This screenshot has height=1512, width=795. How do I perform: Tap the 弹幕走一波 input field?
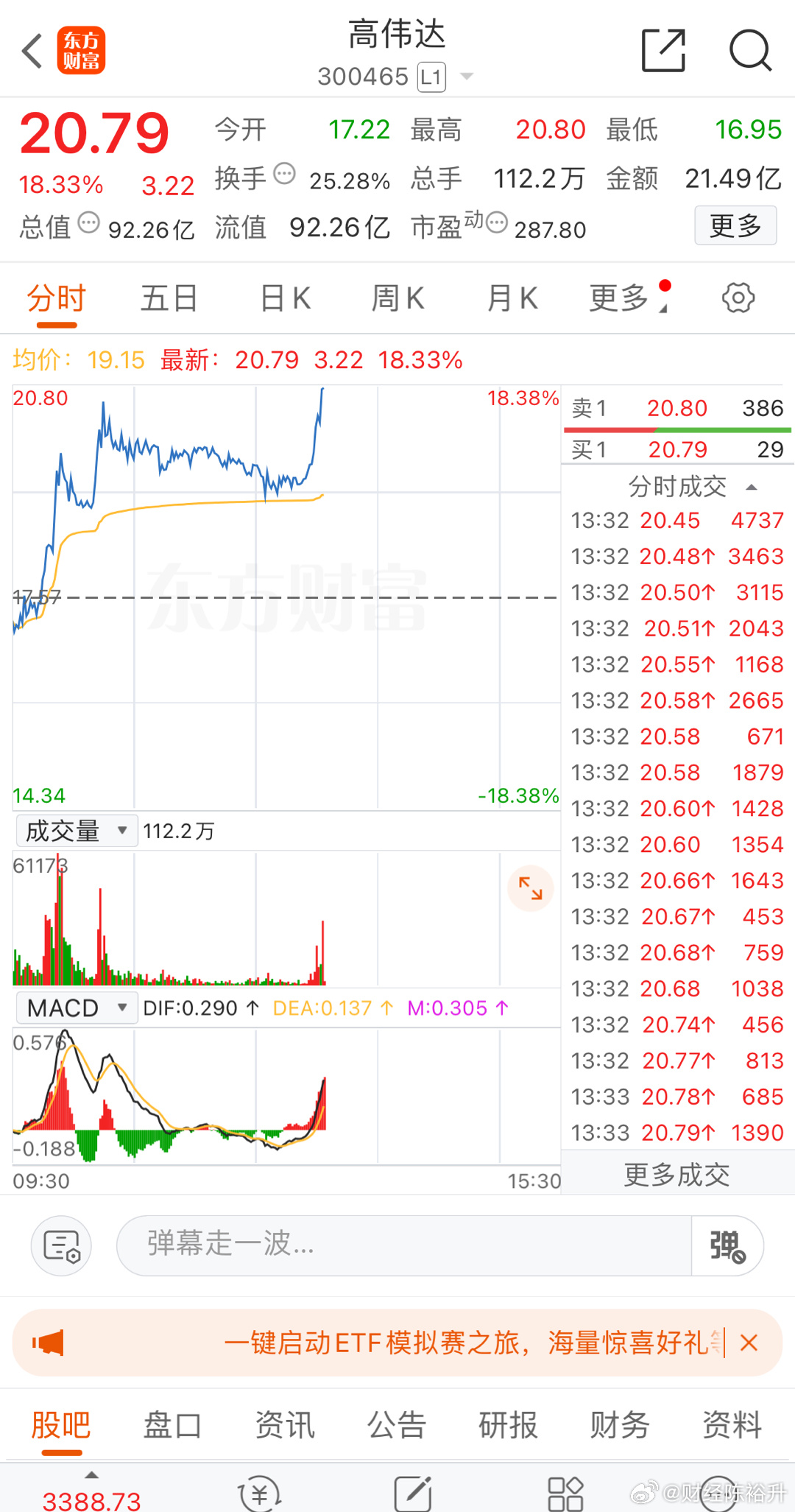coord(404,1245)
